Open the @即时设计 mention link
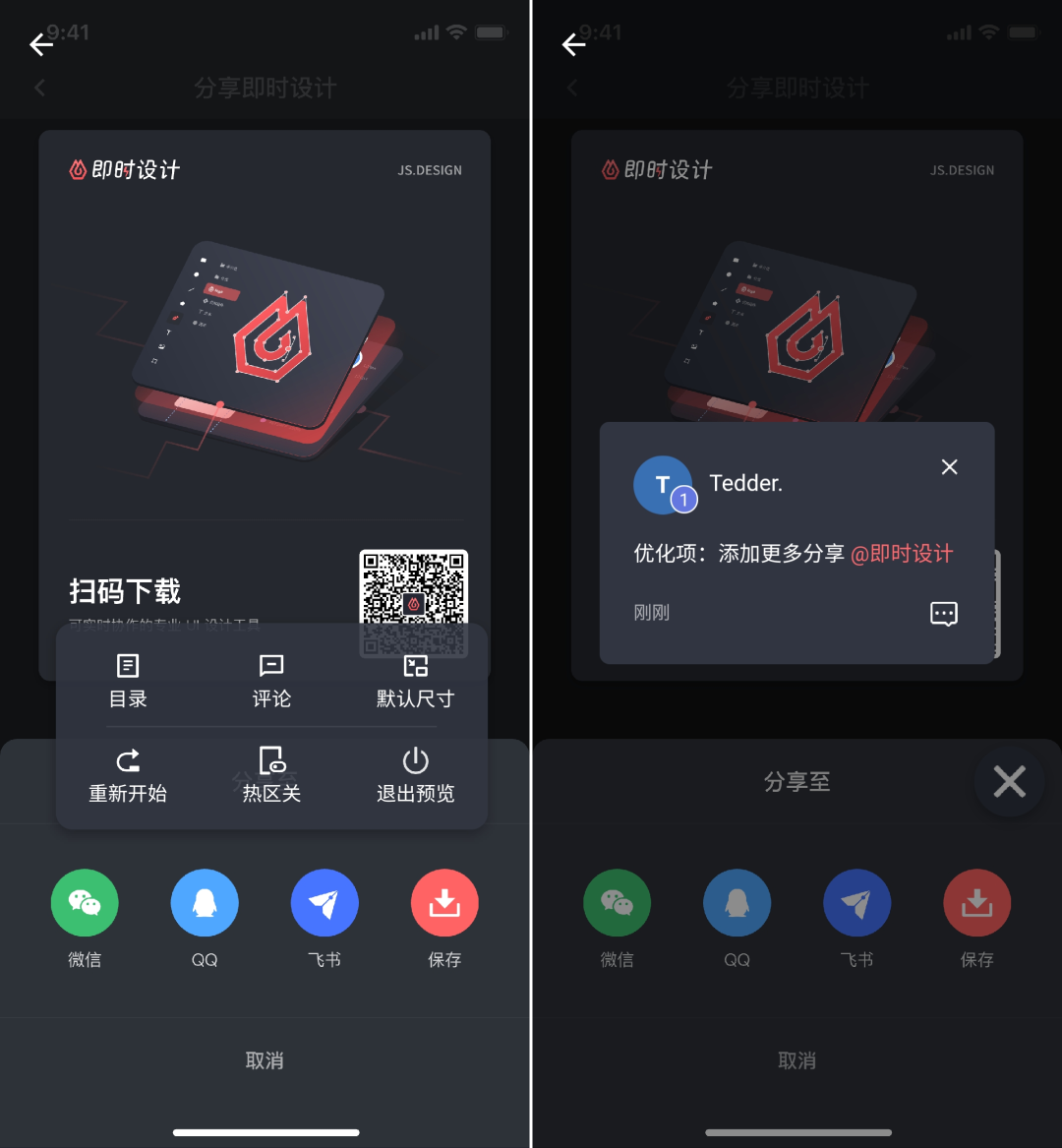1062x1148 pixels. coord(902,553)
